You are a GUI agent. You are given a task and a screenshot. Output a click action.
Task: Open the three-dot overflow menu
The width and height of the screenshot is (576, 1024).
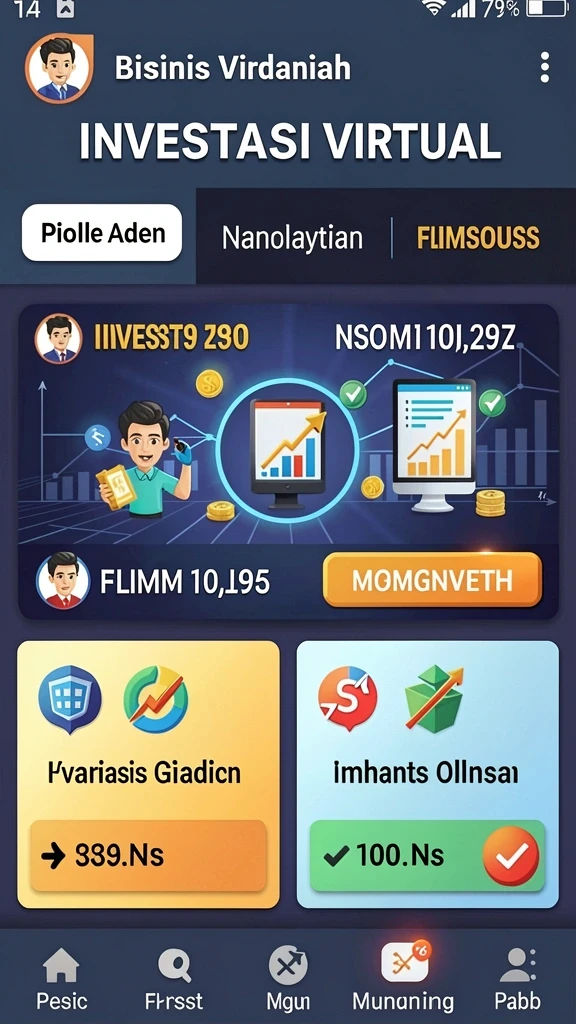tap(544, 68)
